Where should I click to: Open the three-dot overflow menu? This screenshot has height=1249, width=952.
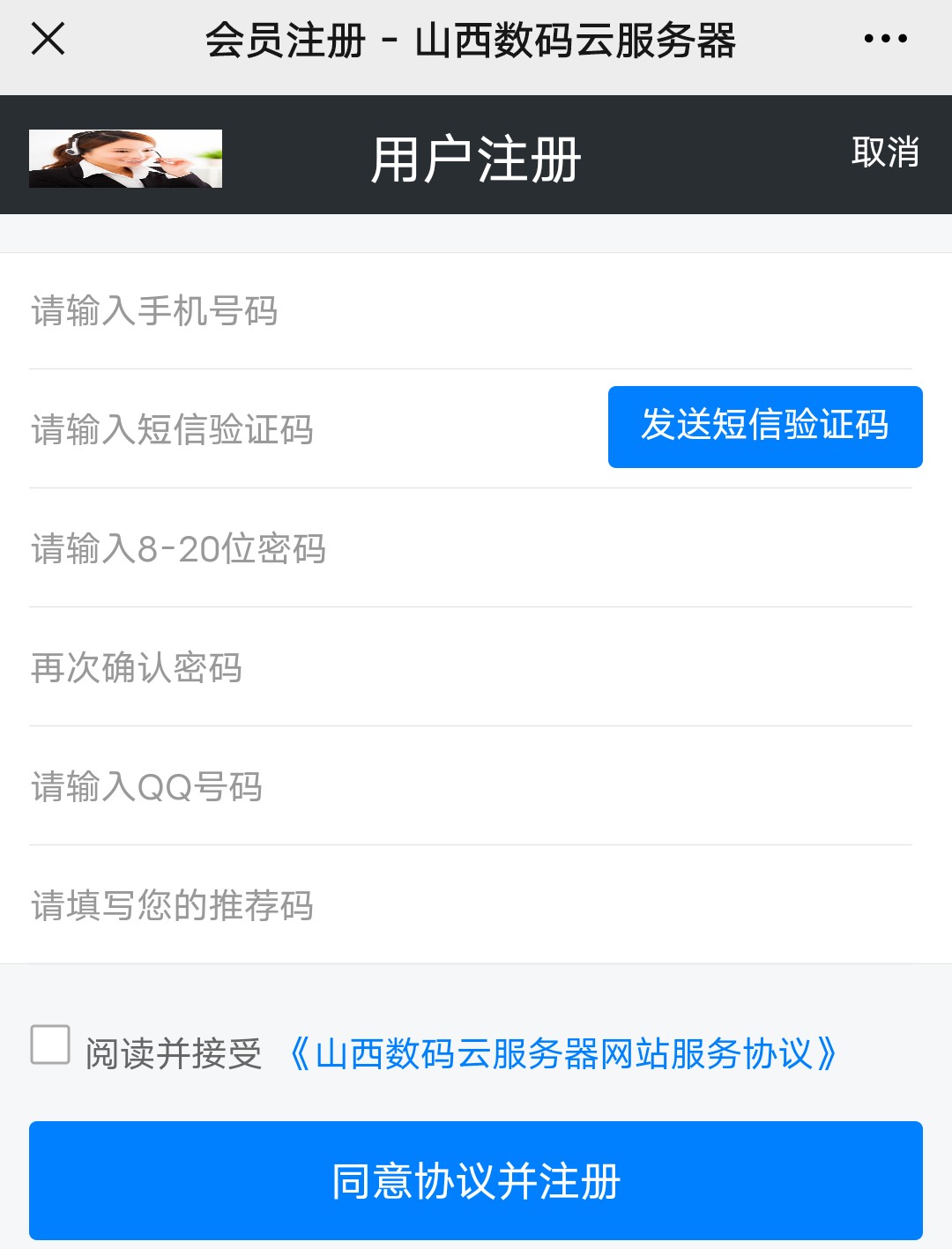885,39
